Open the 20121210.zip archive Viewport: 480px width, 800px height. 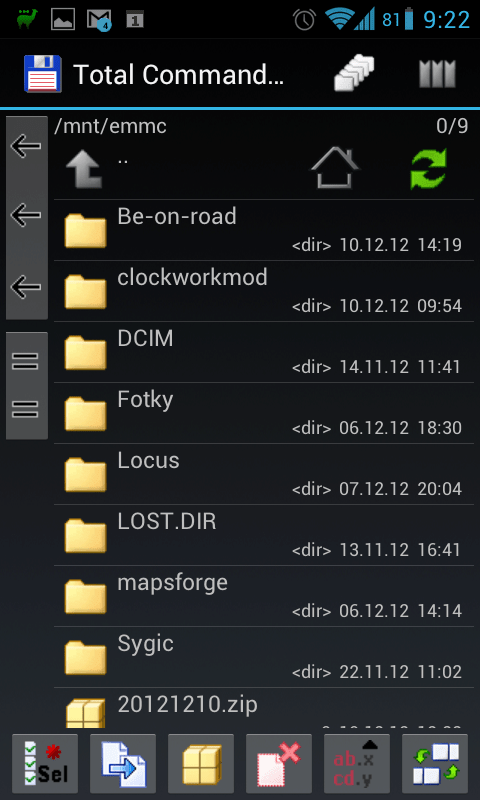tap(264, 708)
